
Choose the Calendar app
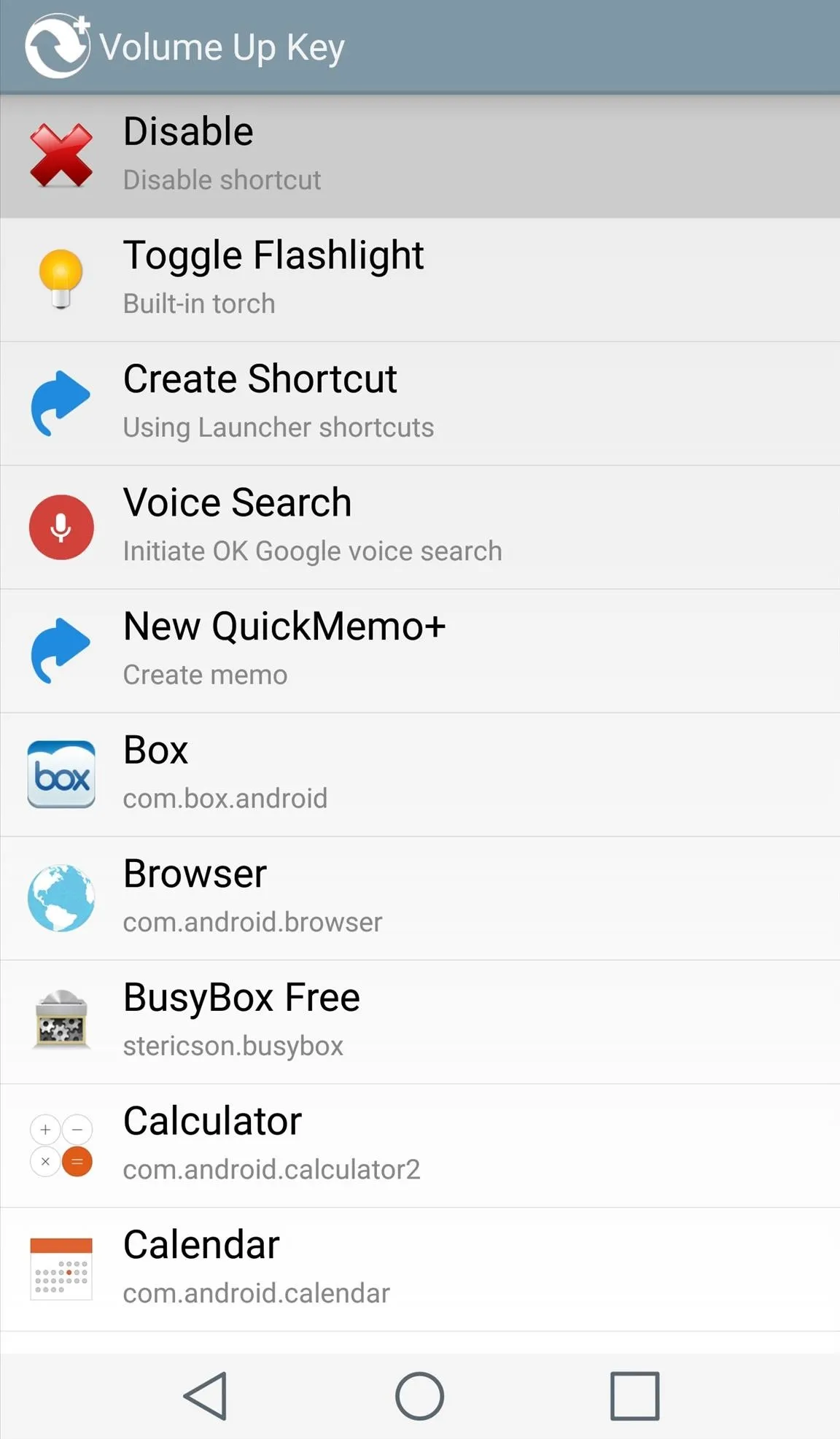point(420,1270)
